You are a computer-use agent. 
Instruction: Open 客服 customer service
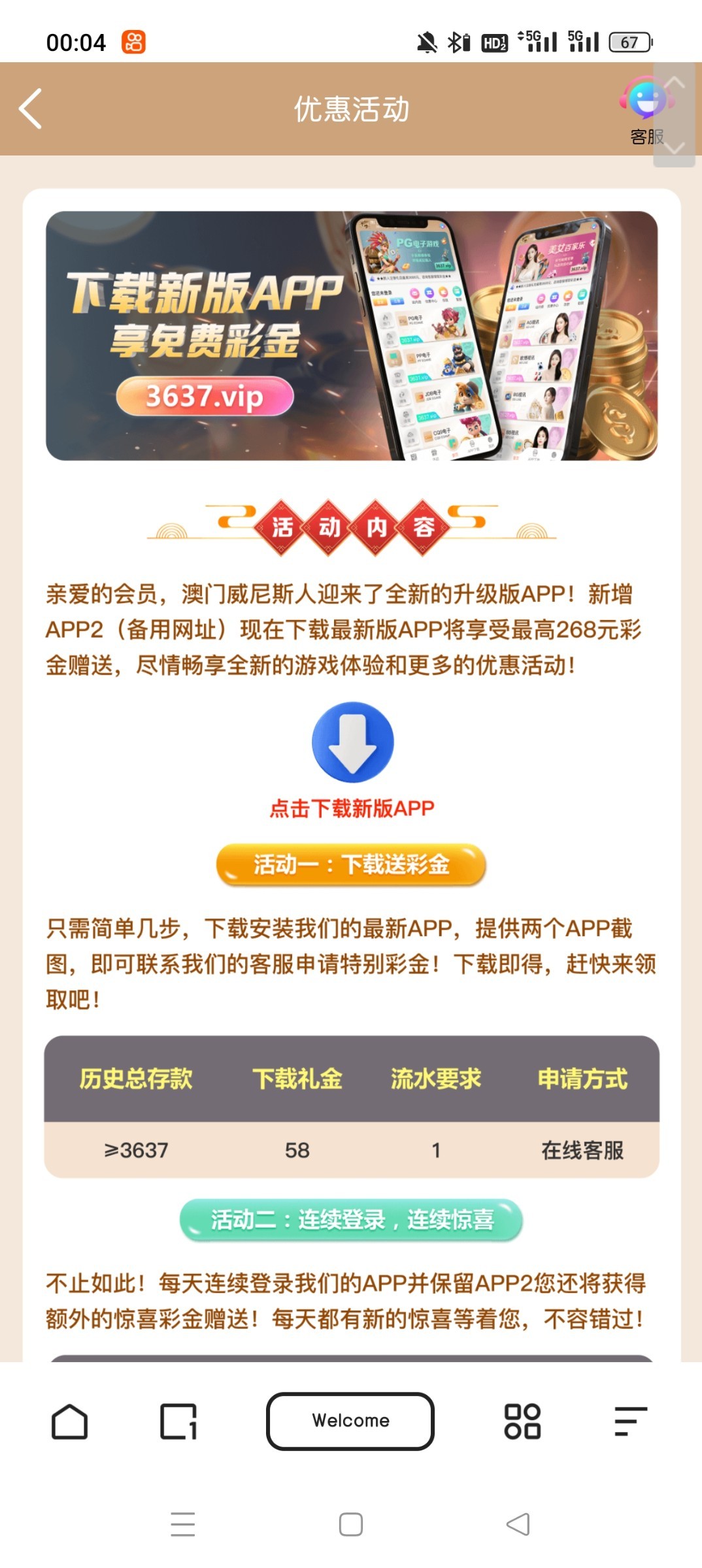646,108
